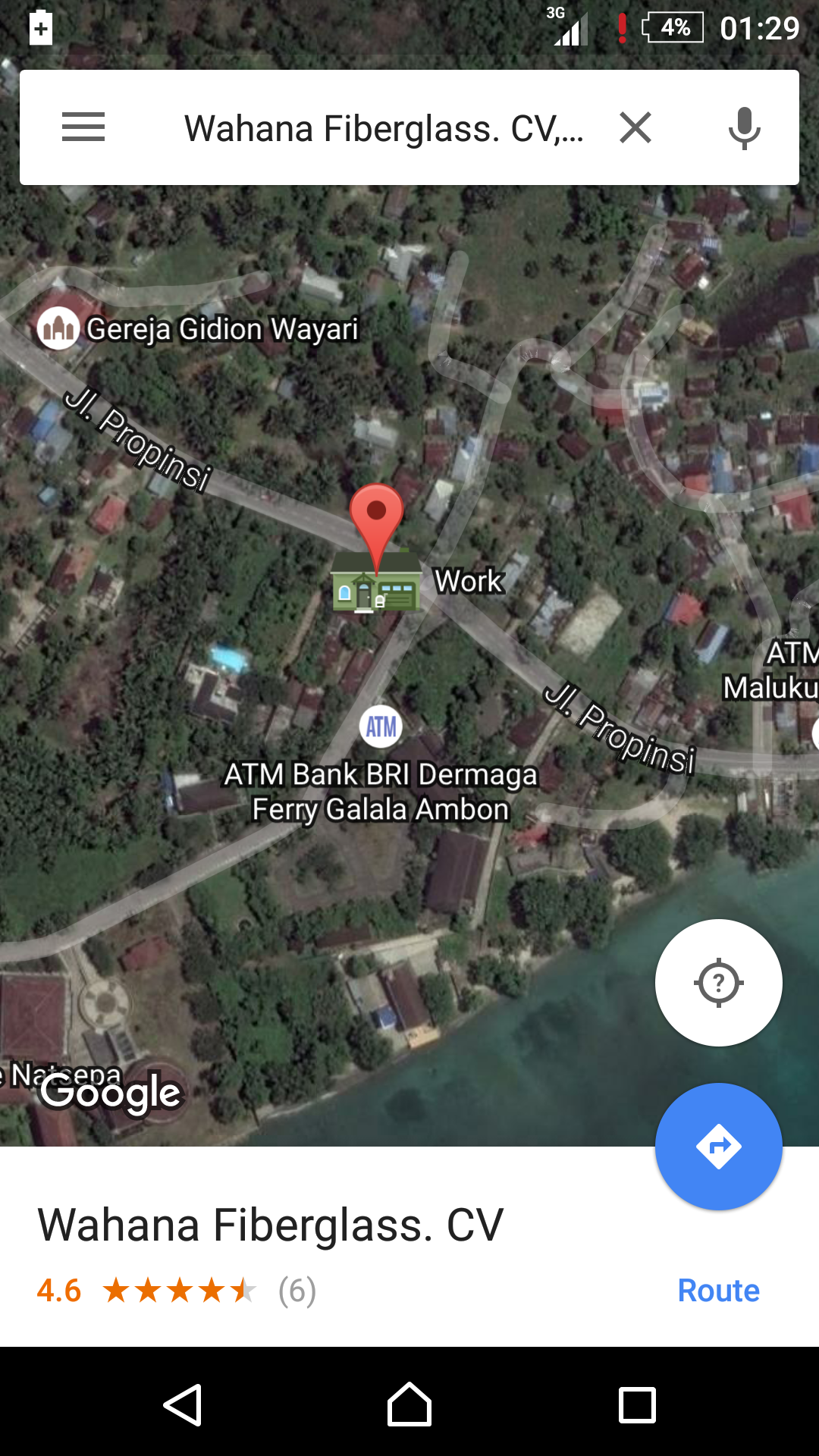This screenshot has height=1456, width=819.
Task: Edit the Wahana Fiberglass search field
Action: pyautogui.click(x=383, y=127)
